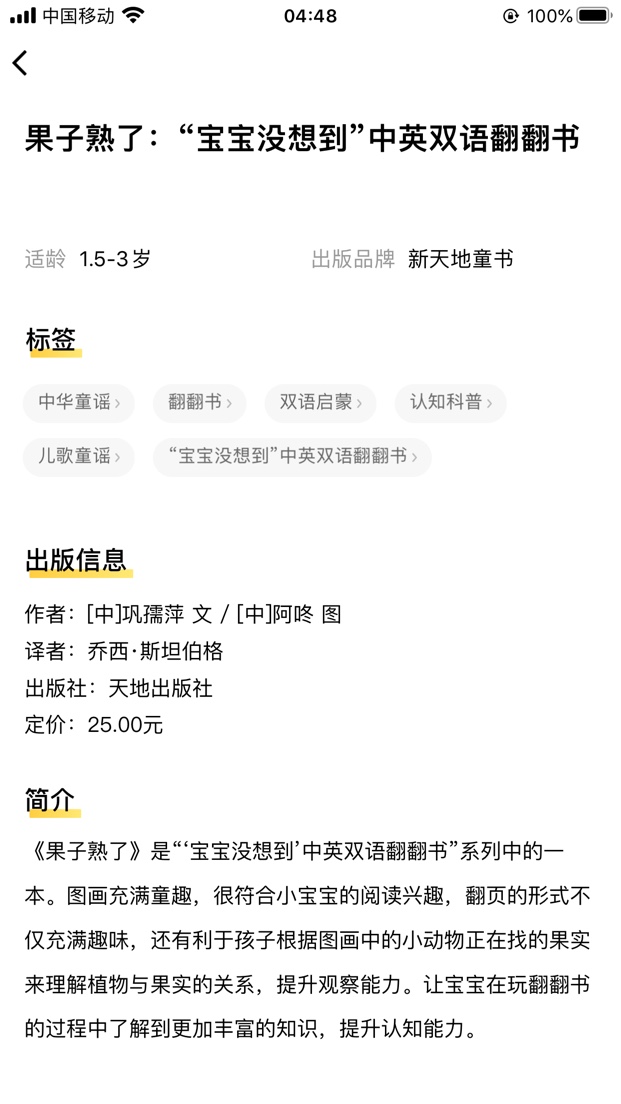Go back using the top-left arrow
This screenshot has width=621, height=1104.
pos(20,63)
